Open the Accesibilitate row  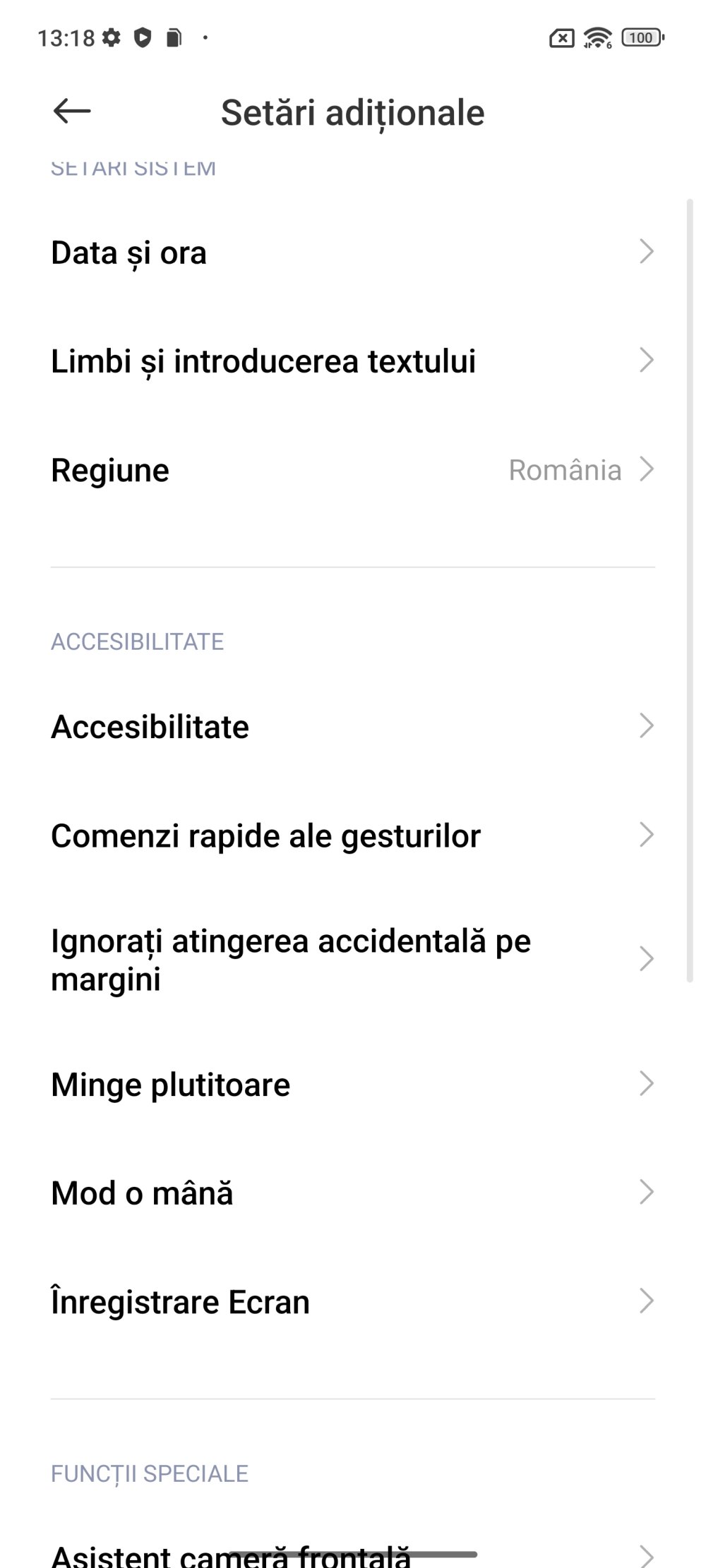click(353, 726)
